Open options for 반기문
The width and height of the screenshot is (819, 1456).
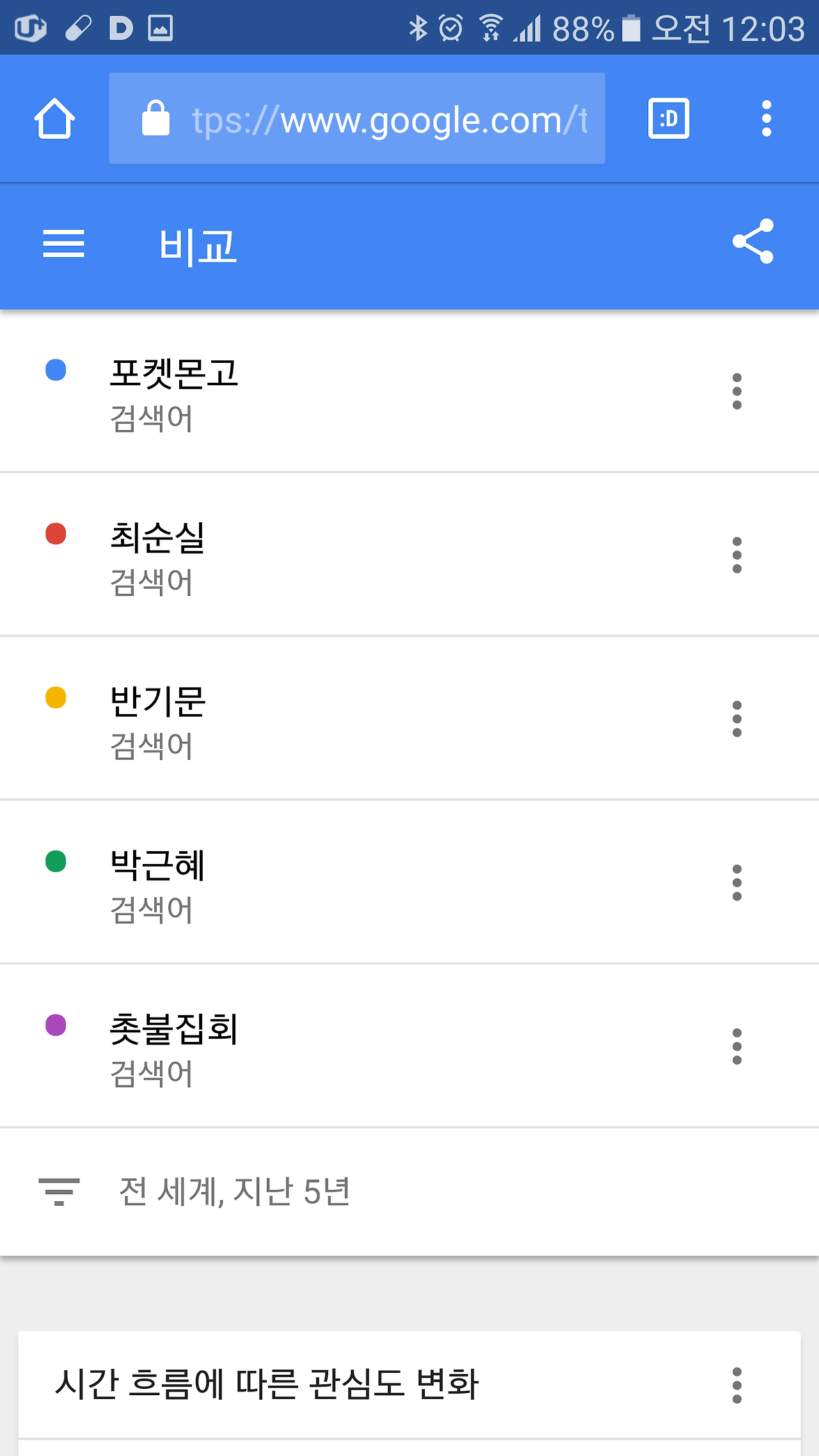click(736, 719)
